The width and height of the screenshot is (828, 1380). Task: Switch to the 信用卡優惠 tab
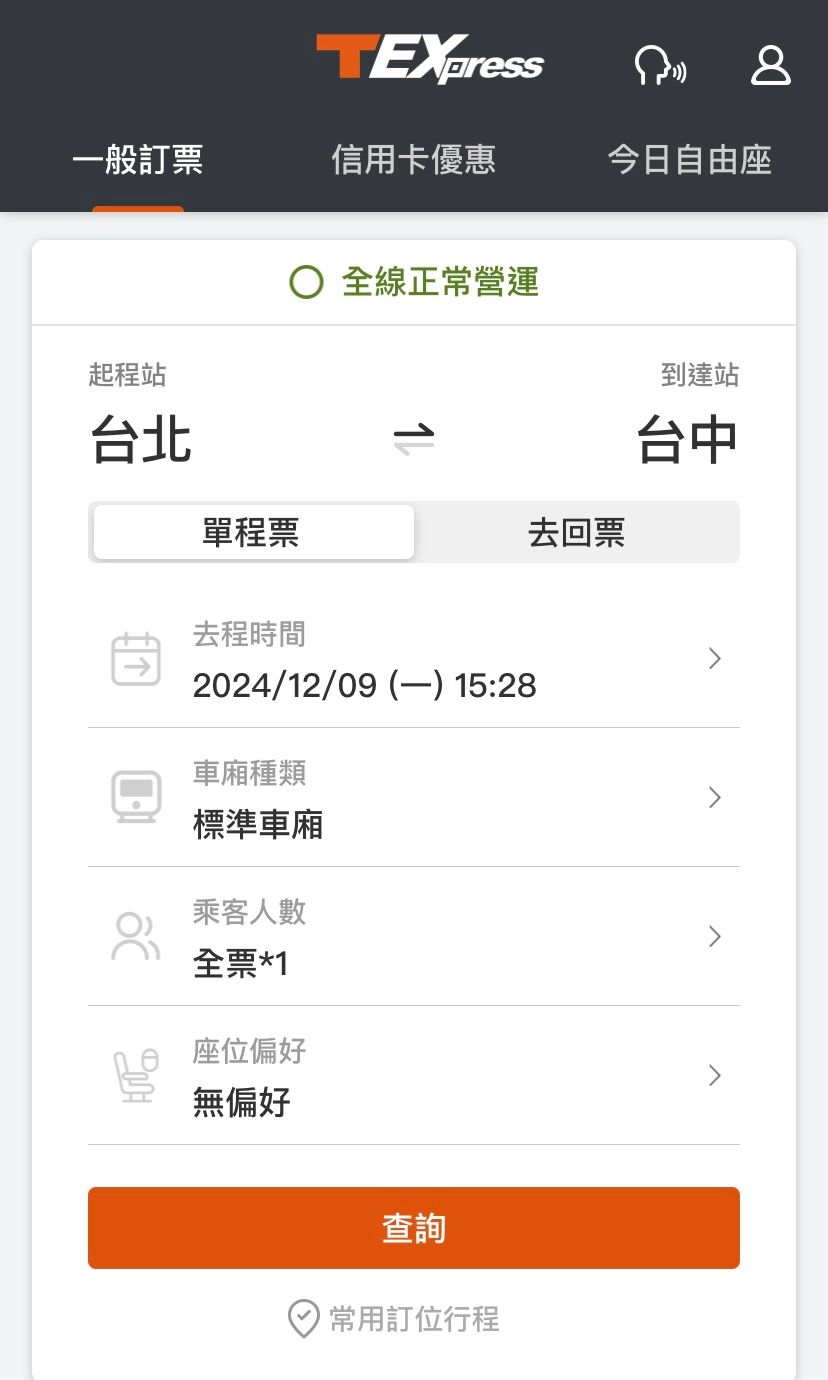pyautogui.click(x=413, y=160)
